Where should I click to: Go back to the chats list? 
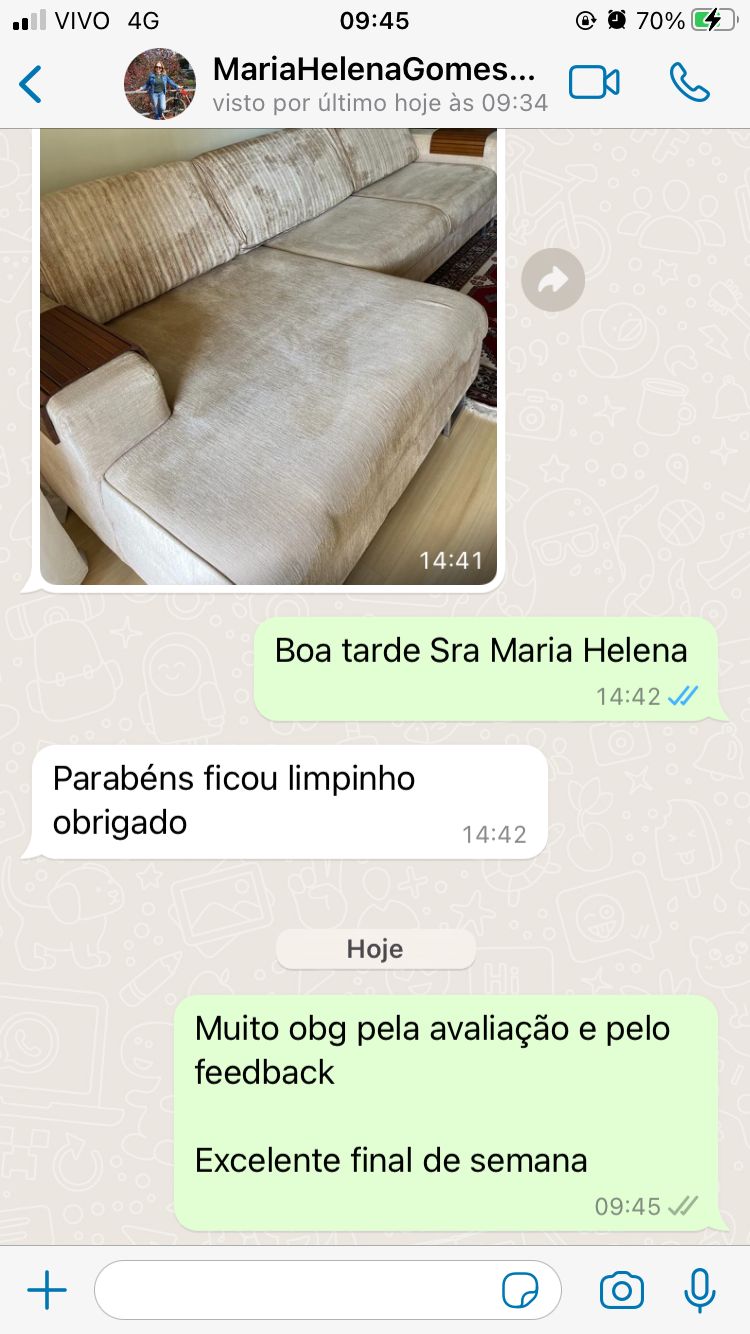click(x=32, y=84)
